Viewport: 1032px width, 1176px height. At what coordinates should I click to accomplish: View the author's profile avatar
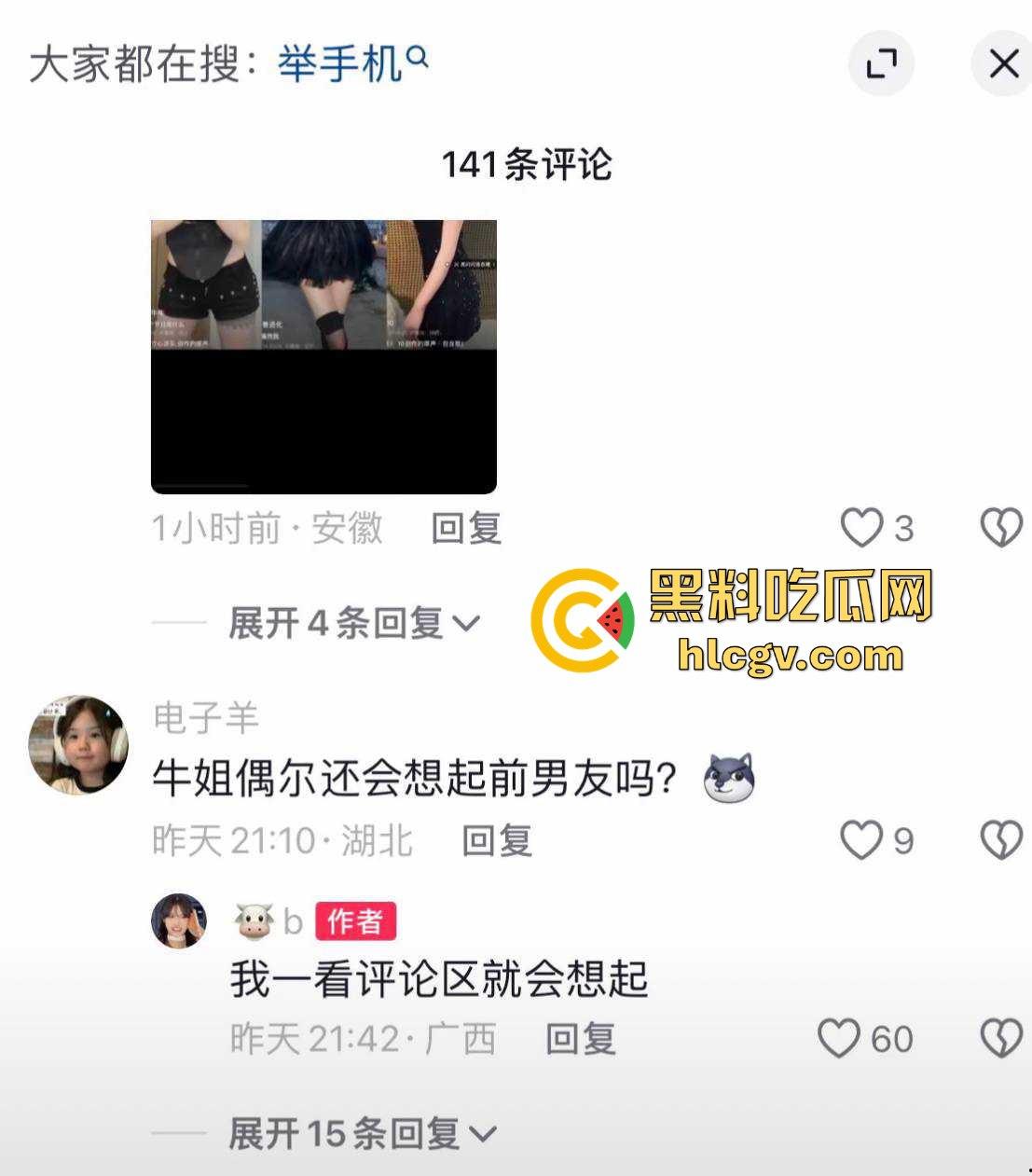click(x=179, y=920)
